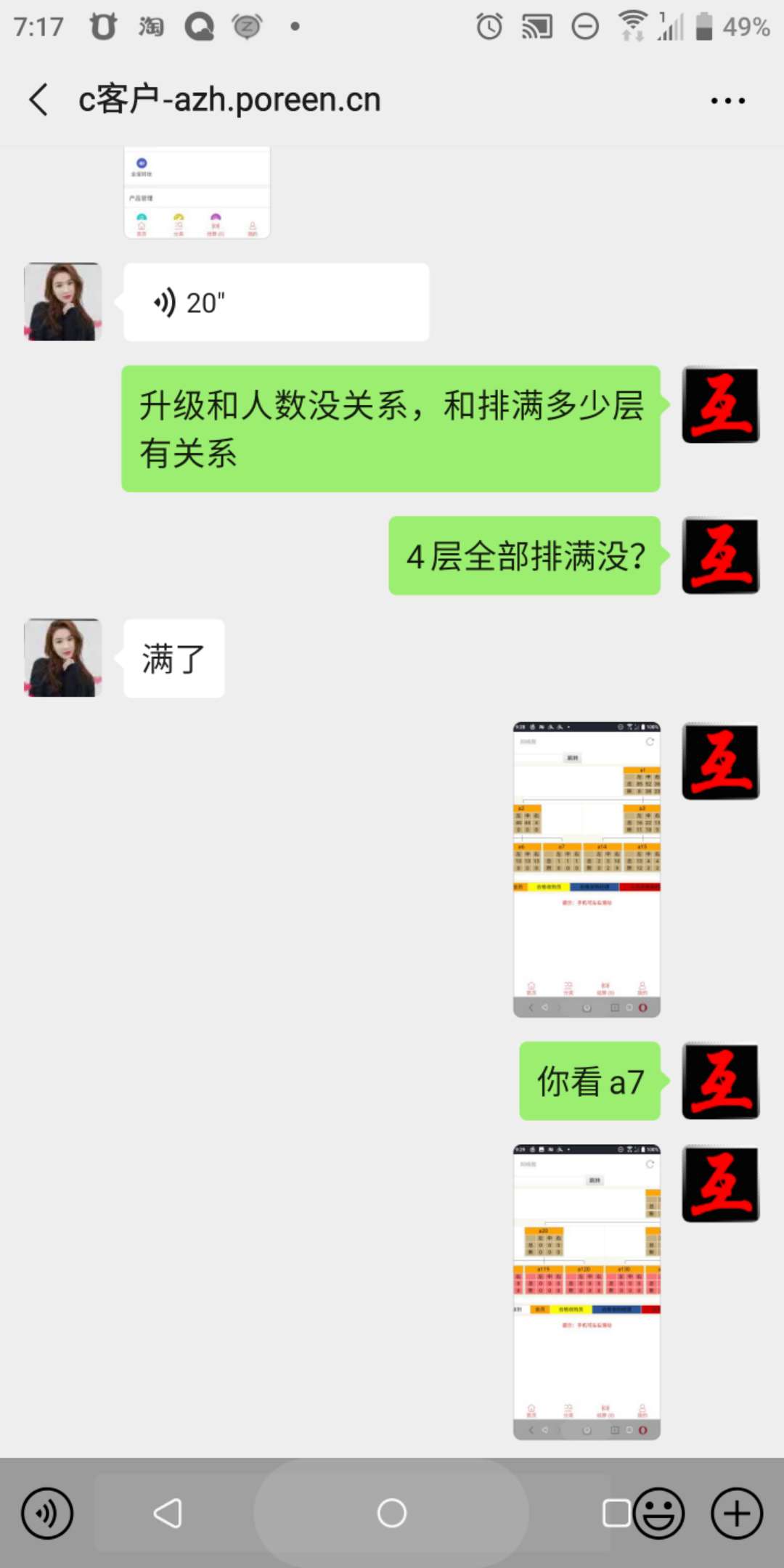Open the chat overflow menu
The width and height of the screenshot is (784, 1568).
727,101
